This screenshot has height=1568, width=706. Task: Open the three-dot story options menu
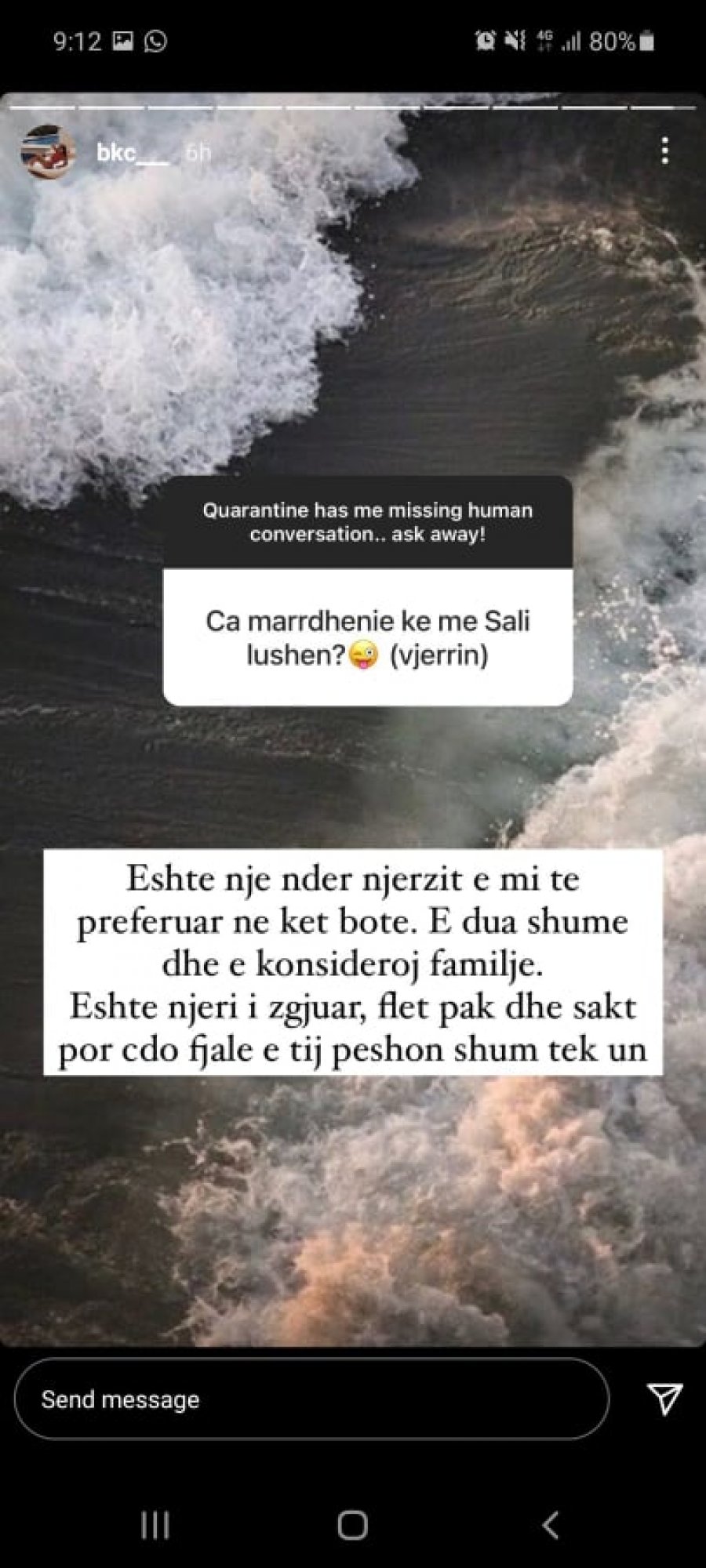tap(664, 151)
